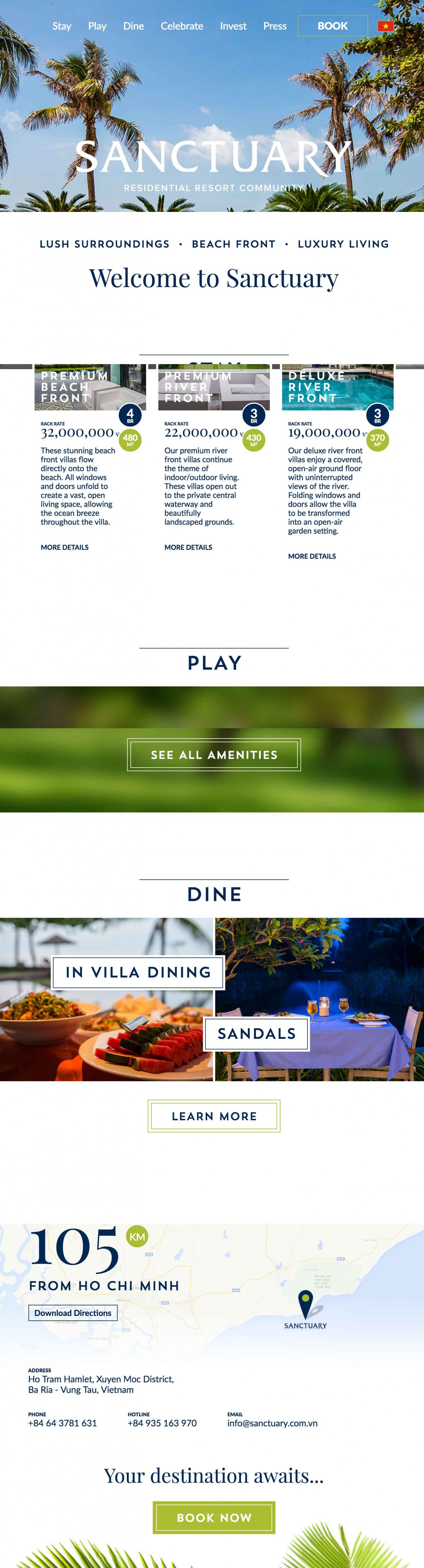Open the See All Amenities button
The image size is (424, 1568).
[214, 755]
